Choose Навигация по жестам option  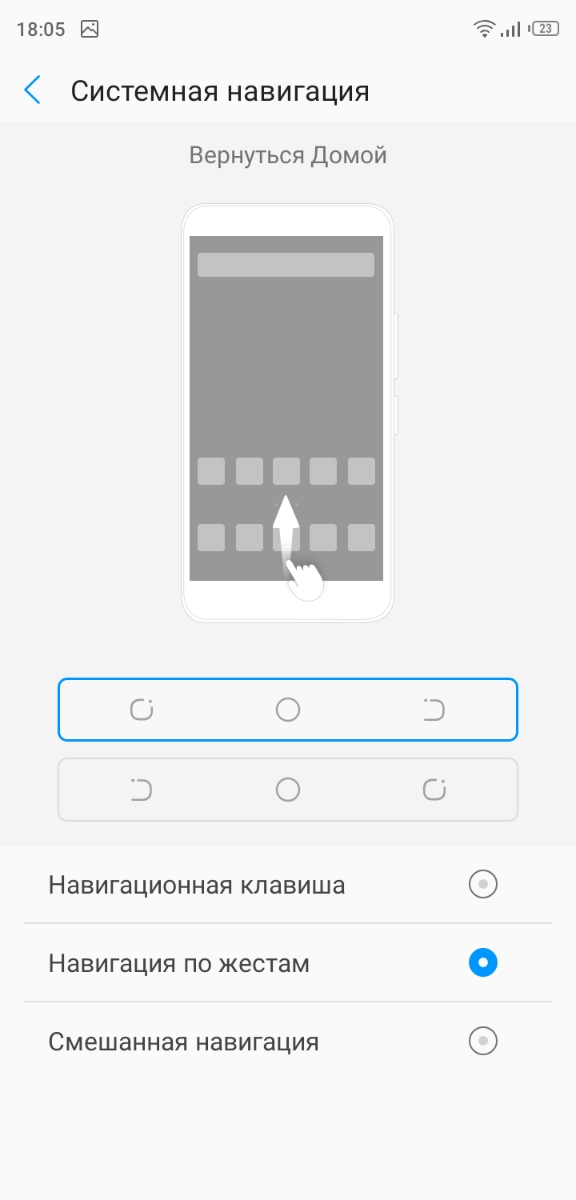[x=288, y=963]
